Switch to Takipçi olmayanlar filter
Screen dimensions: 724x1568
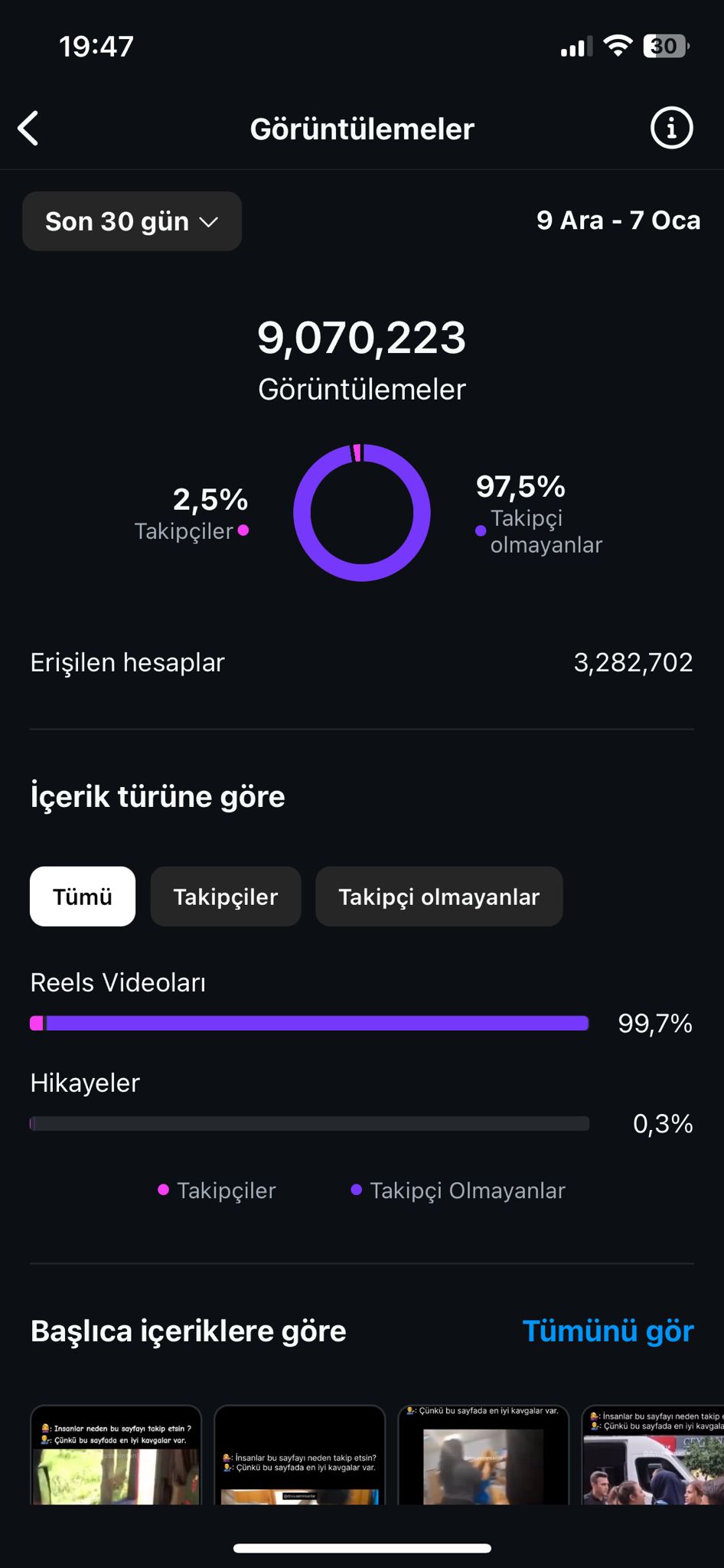point(439,897)
